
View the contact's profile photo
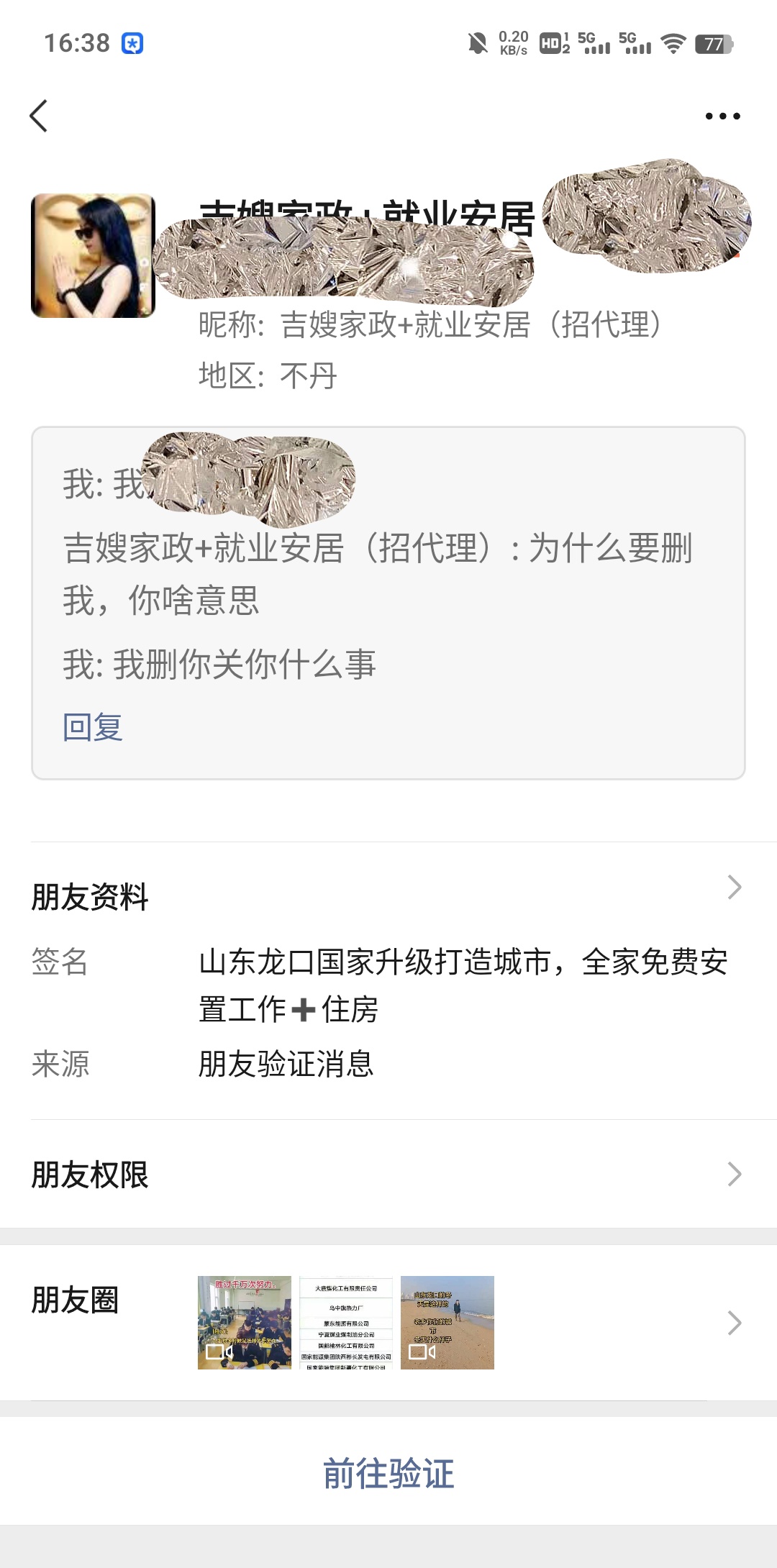click(x=93, y=255)
